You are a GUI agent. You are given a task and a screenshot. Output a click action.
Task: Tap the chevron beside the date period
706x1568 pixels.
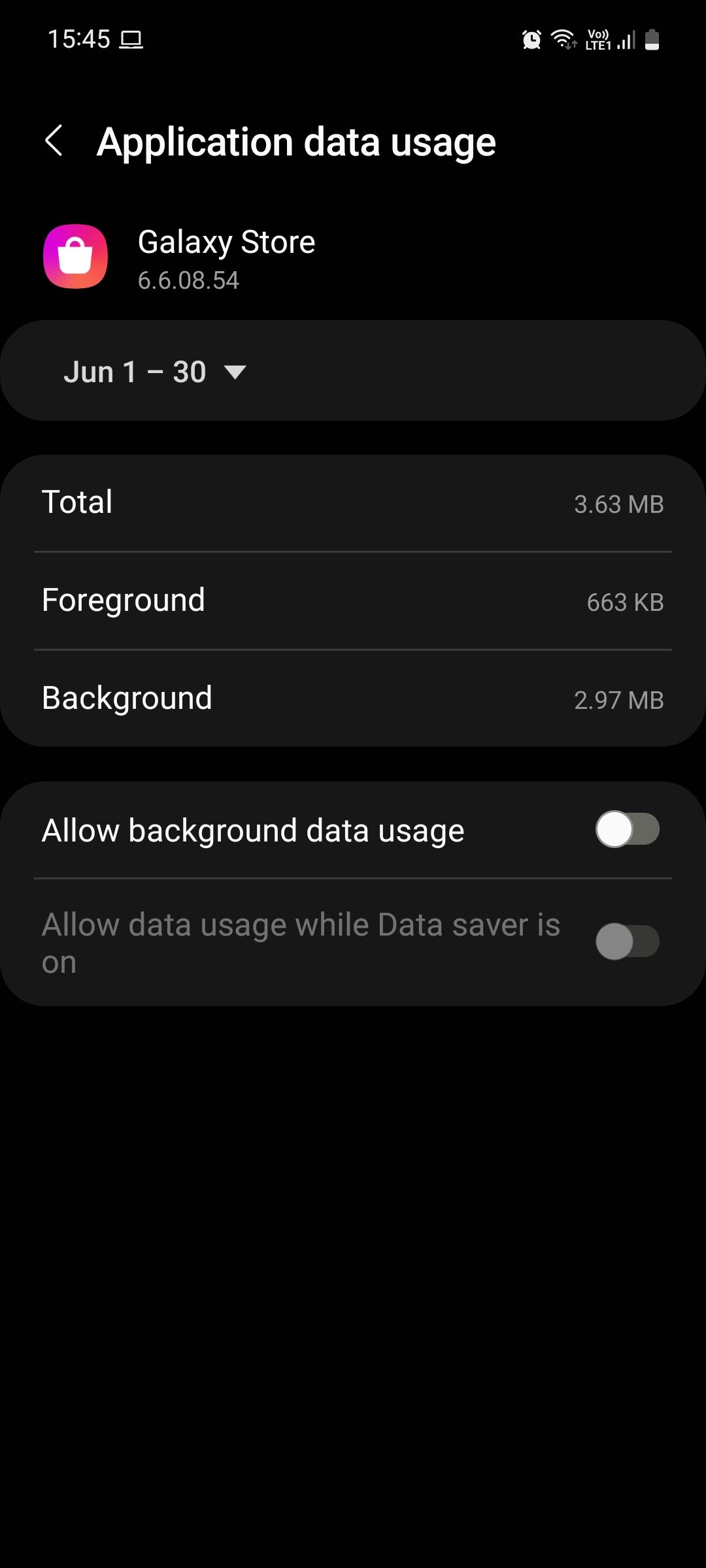coord(235,372)
